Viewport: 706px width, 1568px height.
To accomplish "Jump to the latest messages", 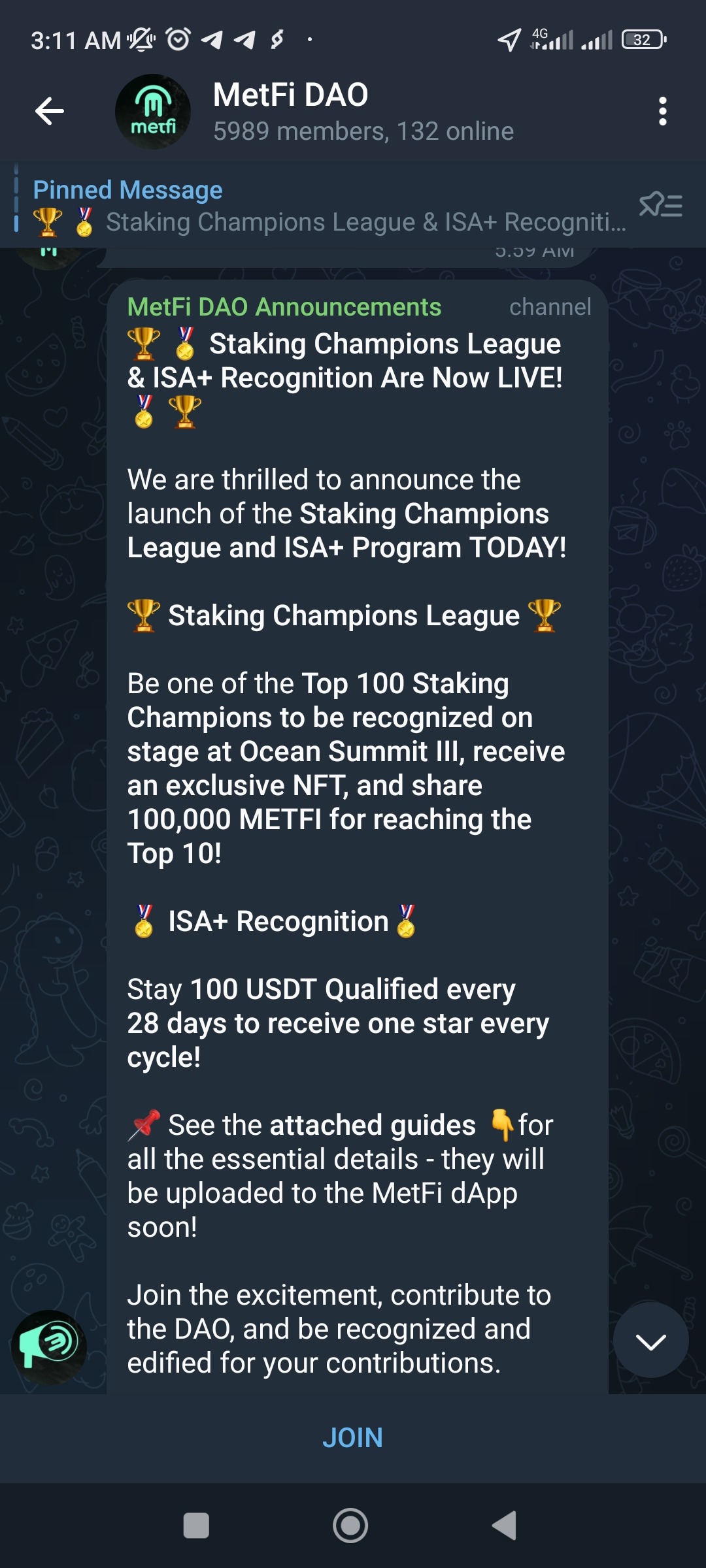I will tap(650, 1341).
